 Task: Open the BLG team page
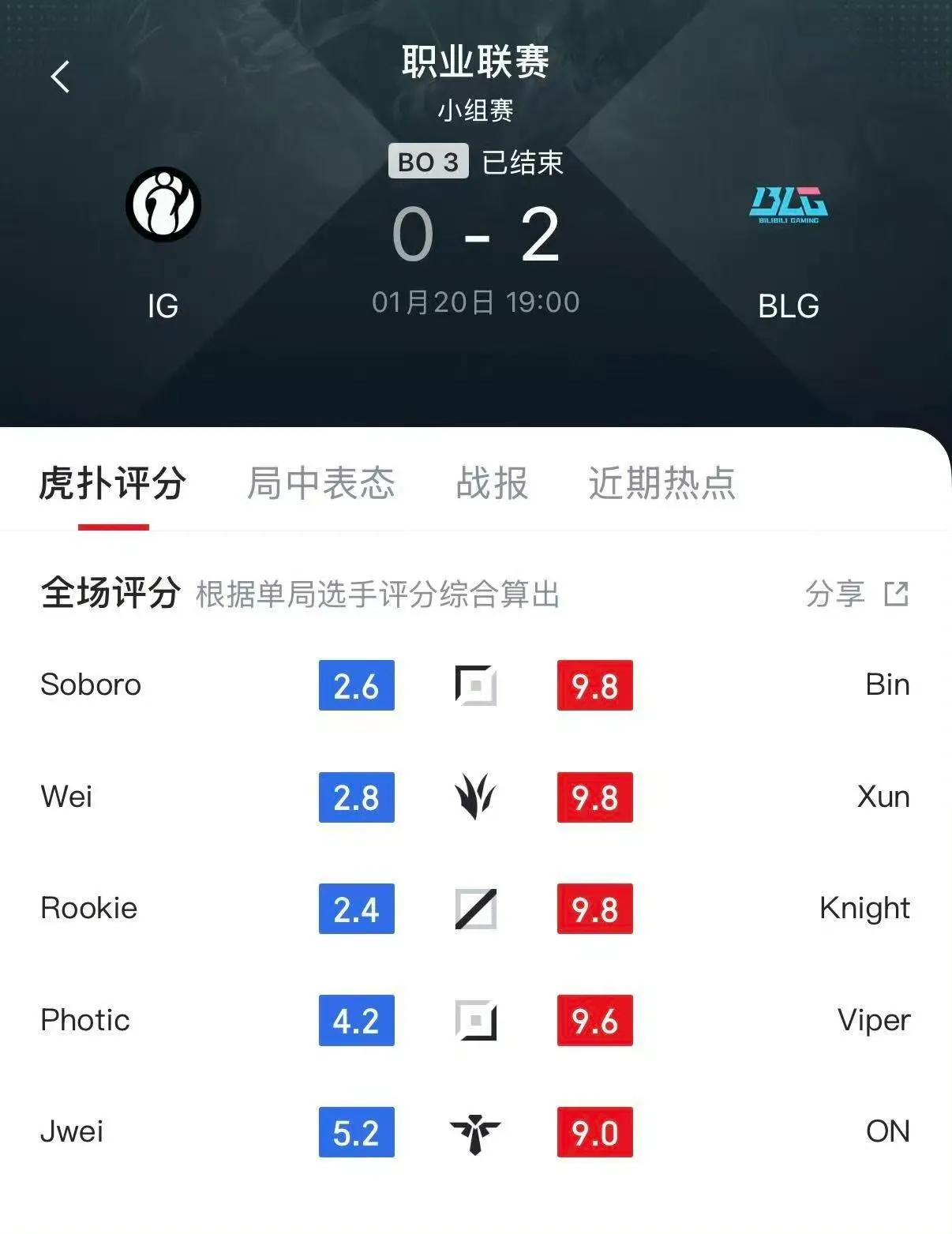coord(788,205)
